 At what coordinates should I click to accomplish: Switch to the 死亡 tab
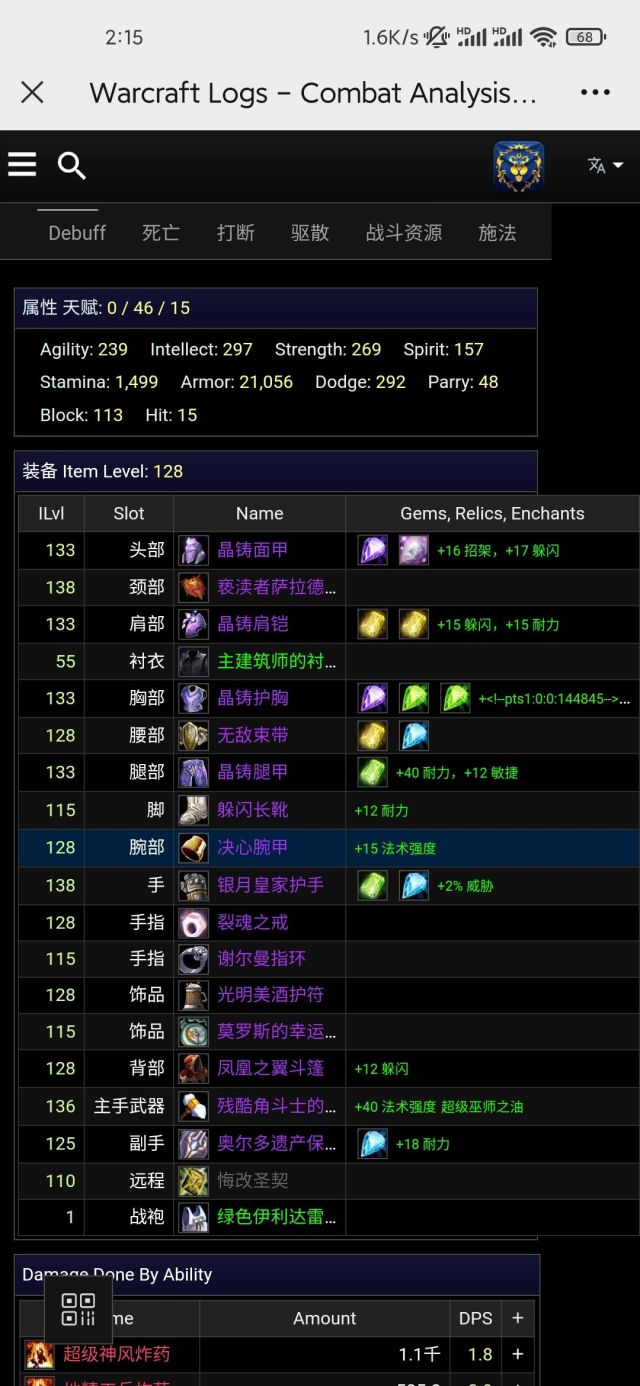tap(160, 233)
